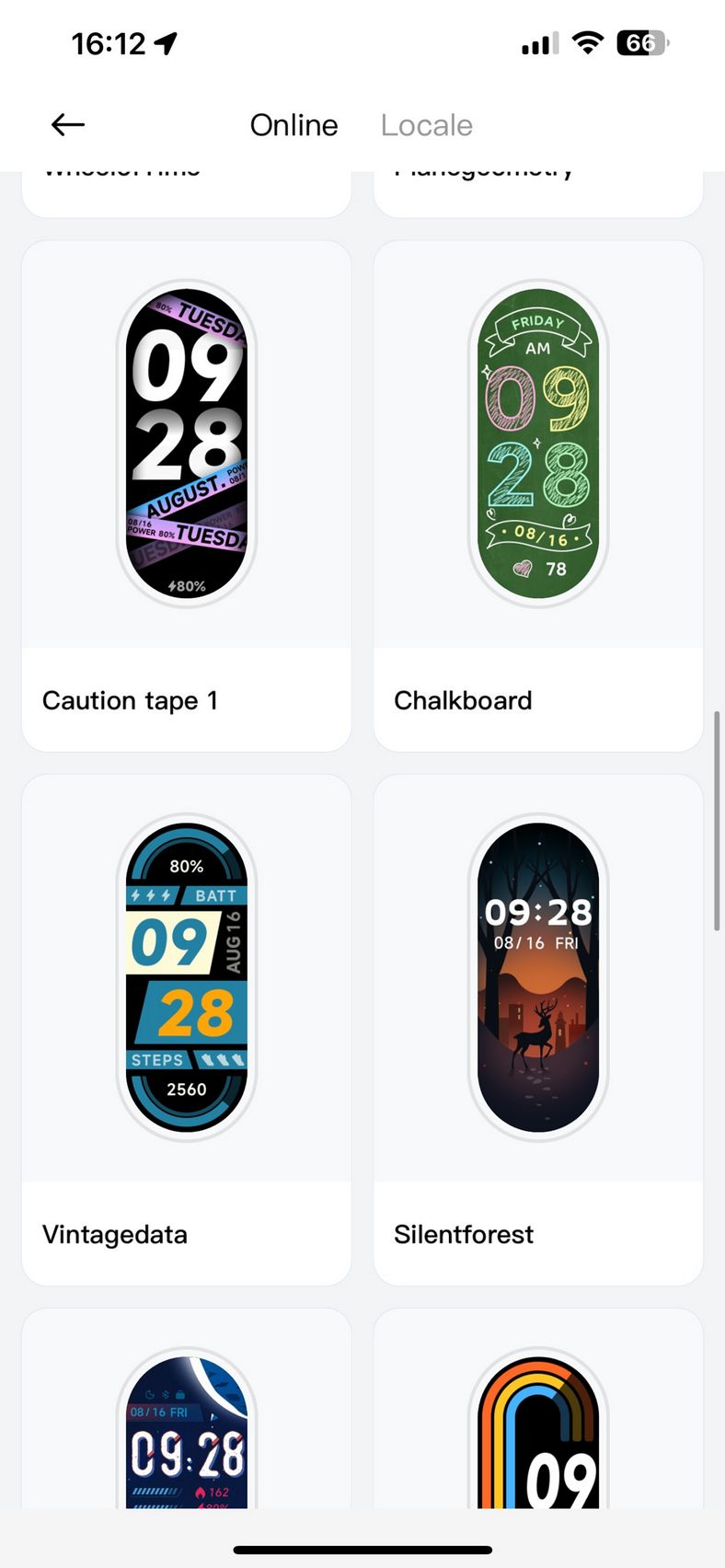Go back using the arrow icon
This screenshot has height=1568, width=725.
68,124
